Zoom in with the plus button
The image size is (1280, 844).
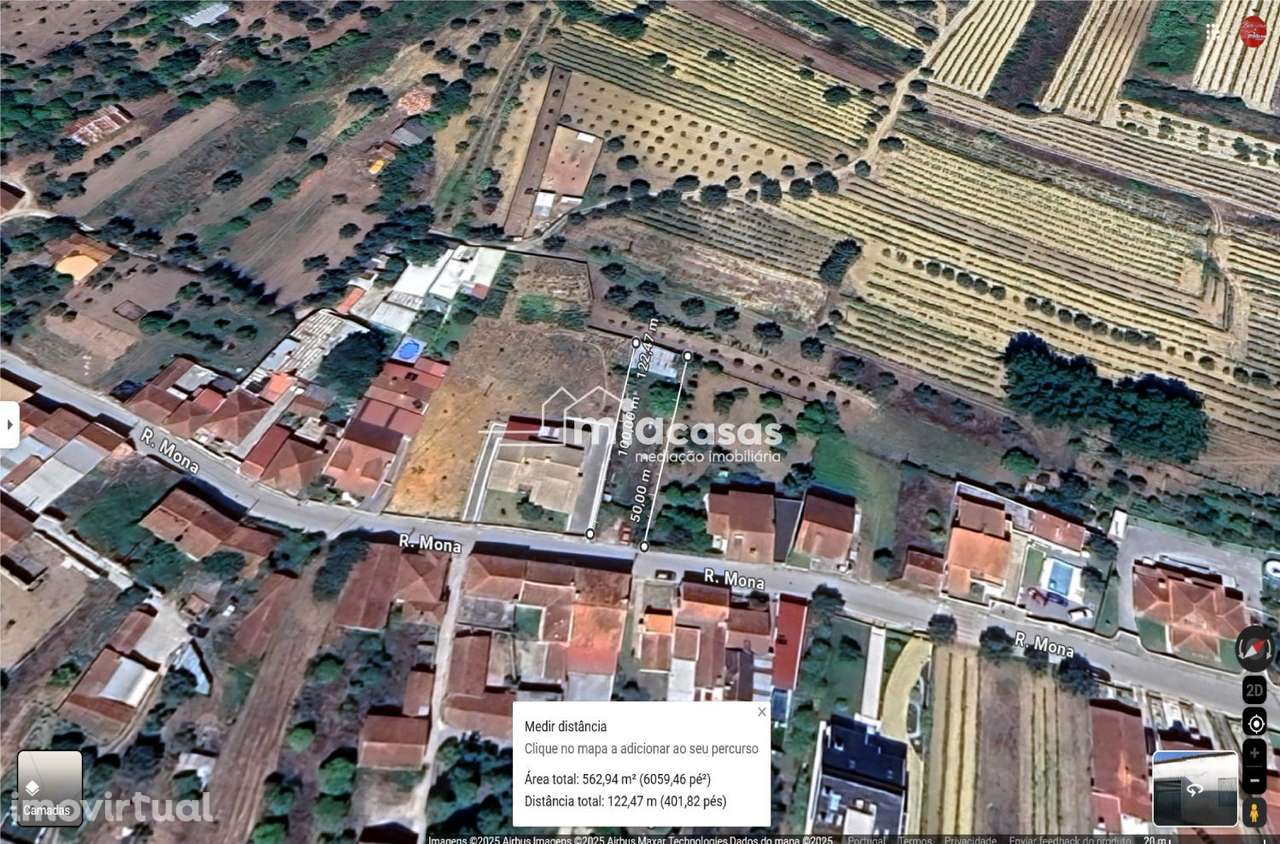point(1254,752)
